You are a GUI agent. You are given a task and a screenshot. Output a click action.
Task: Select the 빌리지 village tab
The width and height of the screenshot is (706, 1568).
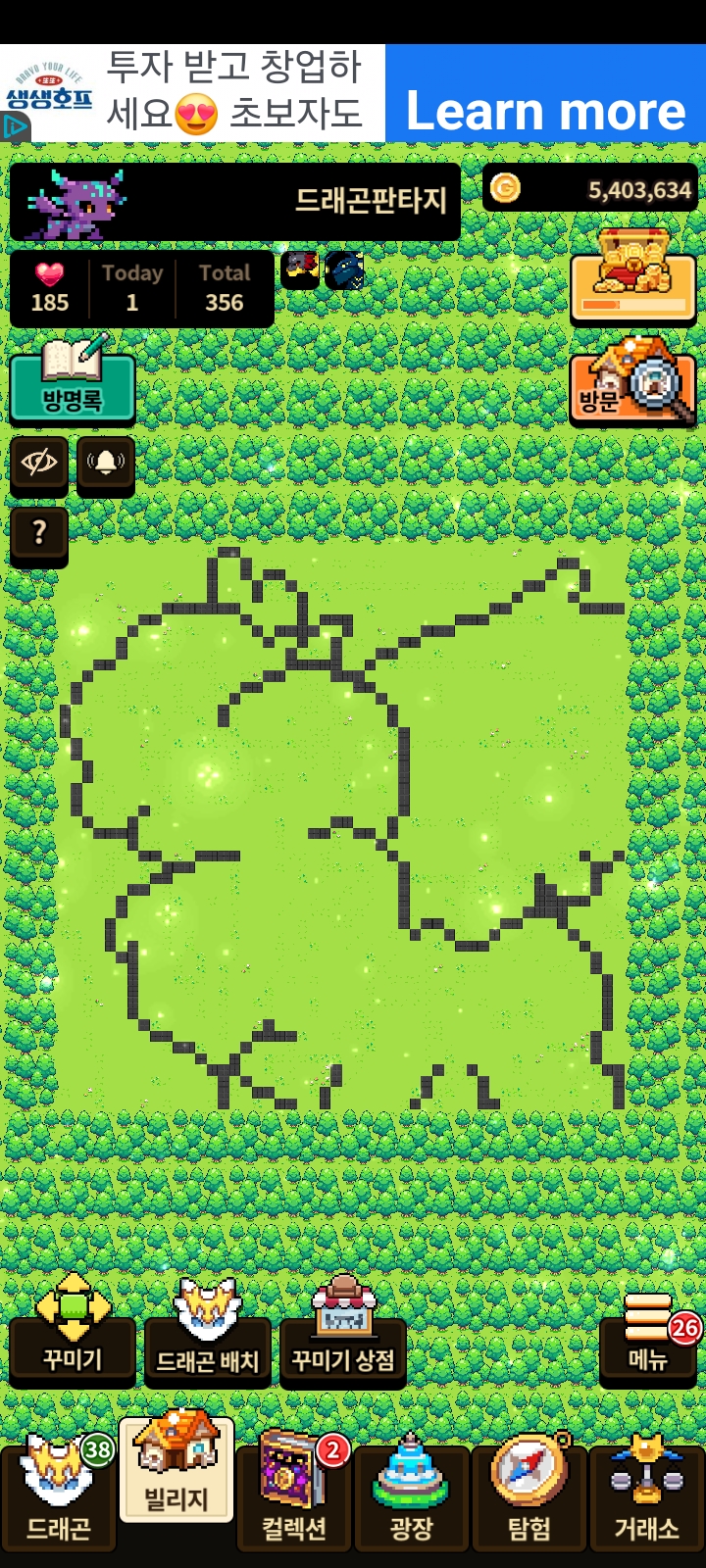176,1470
